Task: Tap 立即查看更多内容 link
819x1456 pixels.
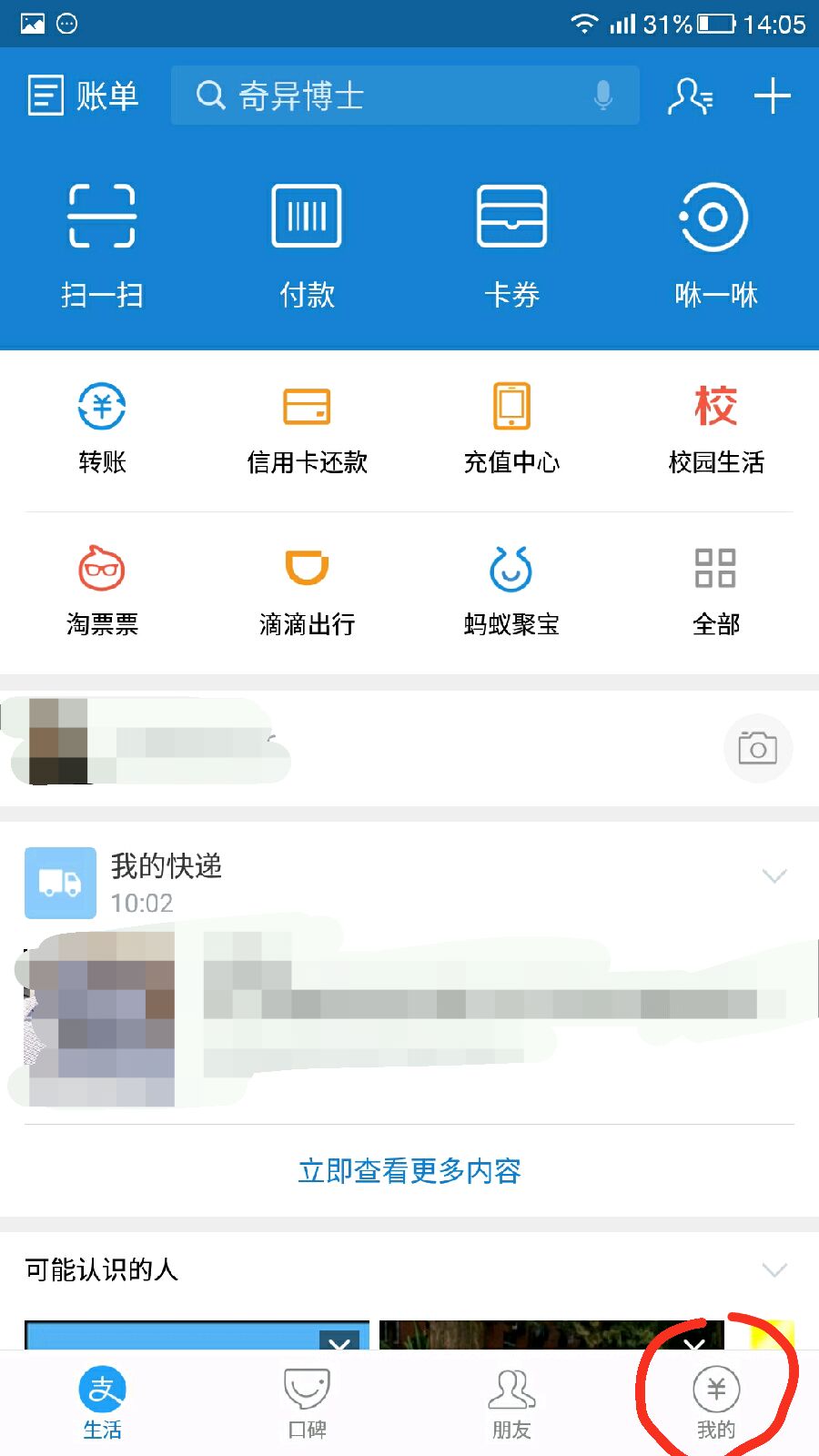Action: point(409,1170)
